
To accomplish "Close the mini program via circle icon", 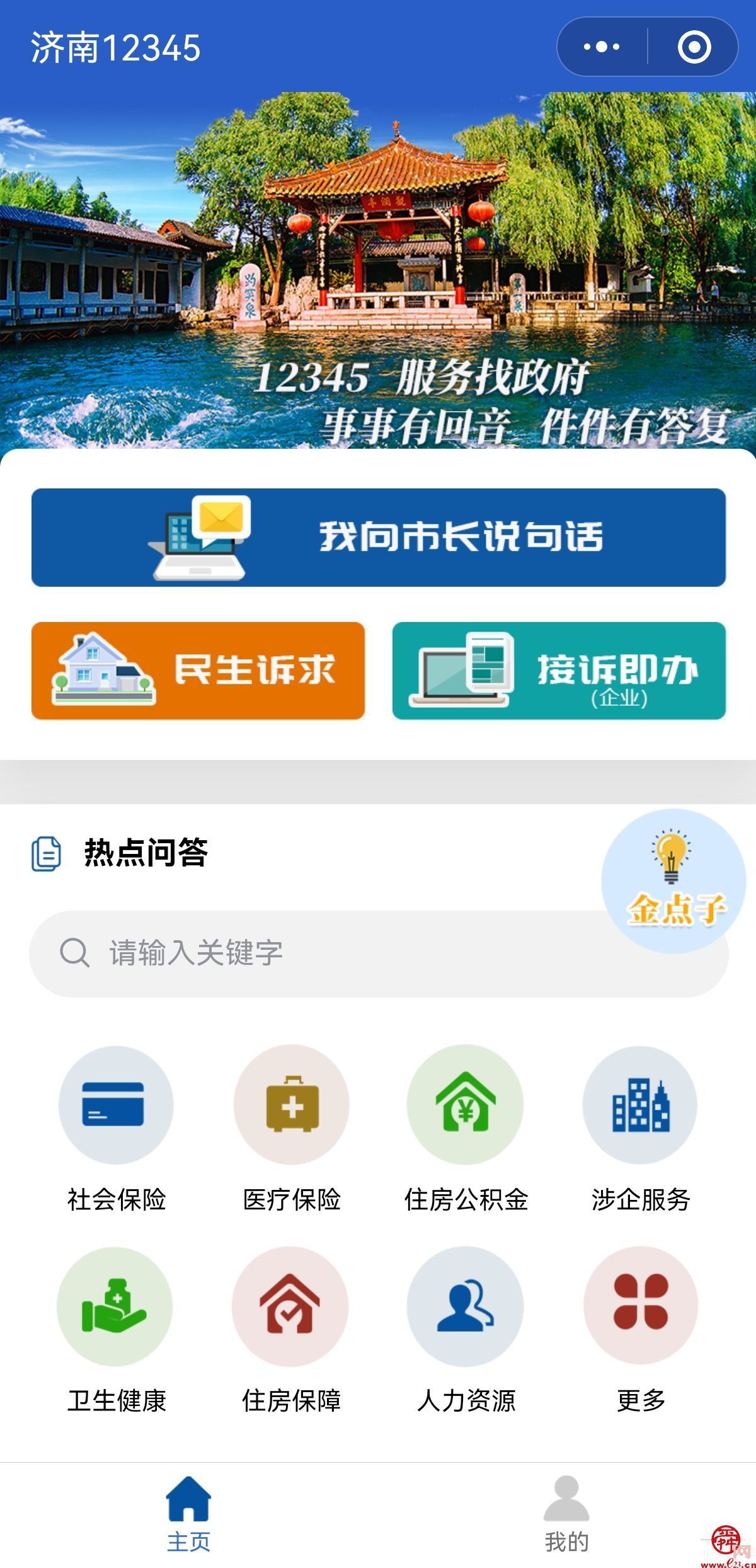I will point(694,47).
